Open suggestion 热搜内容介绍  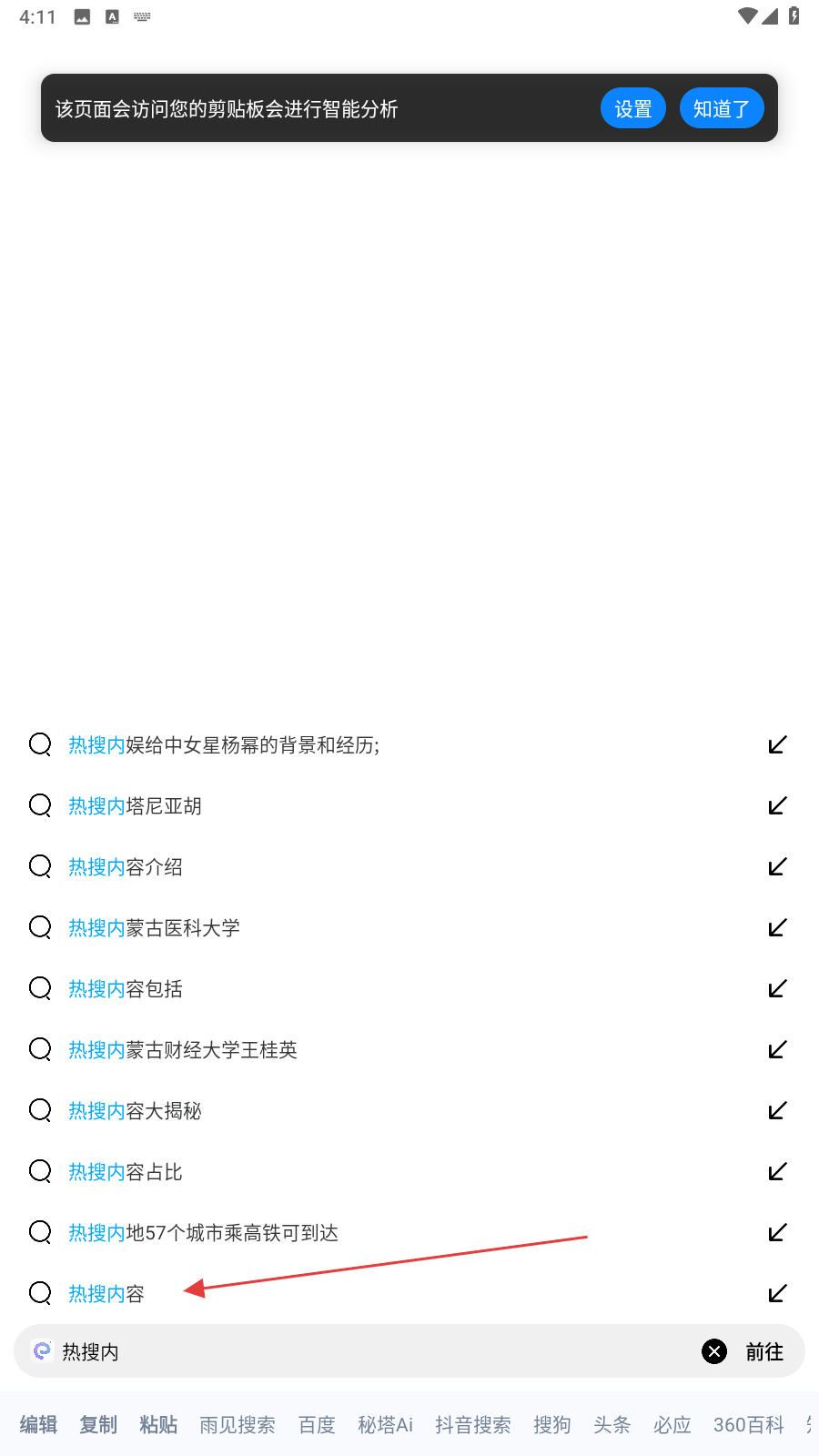pyautogui.click(x=126, y=867)
